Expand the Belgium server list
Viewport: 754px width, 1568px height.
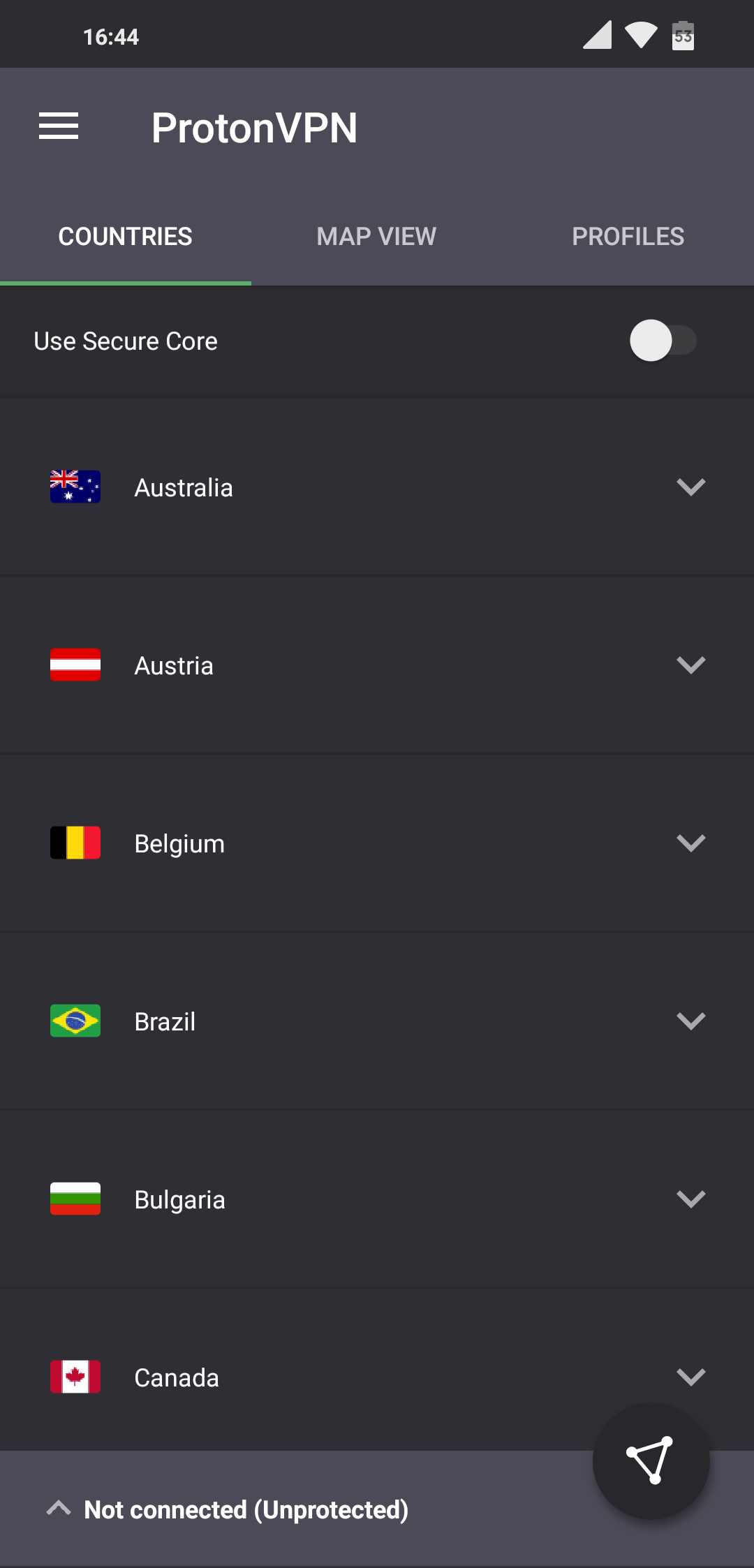click(x=690, y=843)
